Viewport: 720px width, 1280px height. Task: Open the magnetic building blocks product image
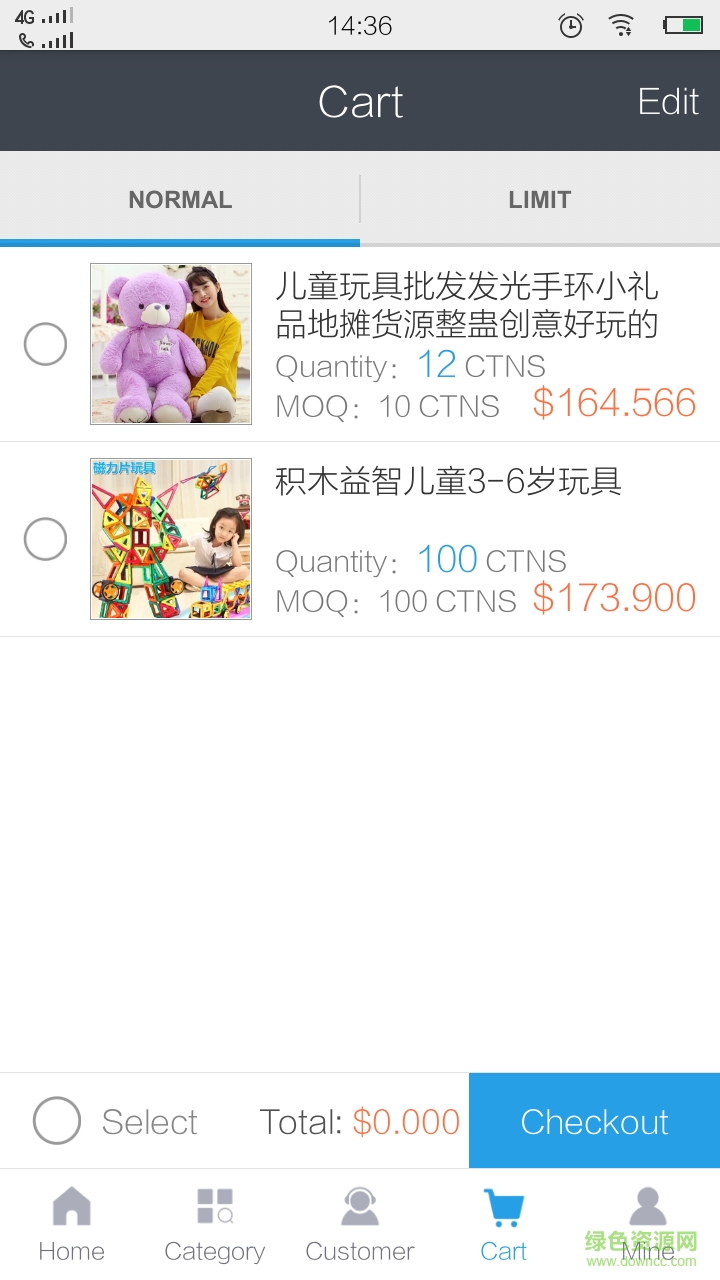[x=171, y=539]
